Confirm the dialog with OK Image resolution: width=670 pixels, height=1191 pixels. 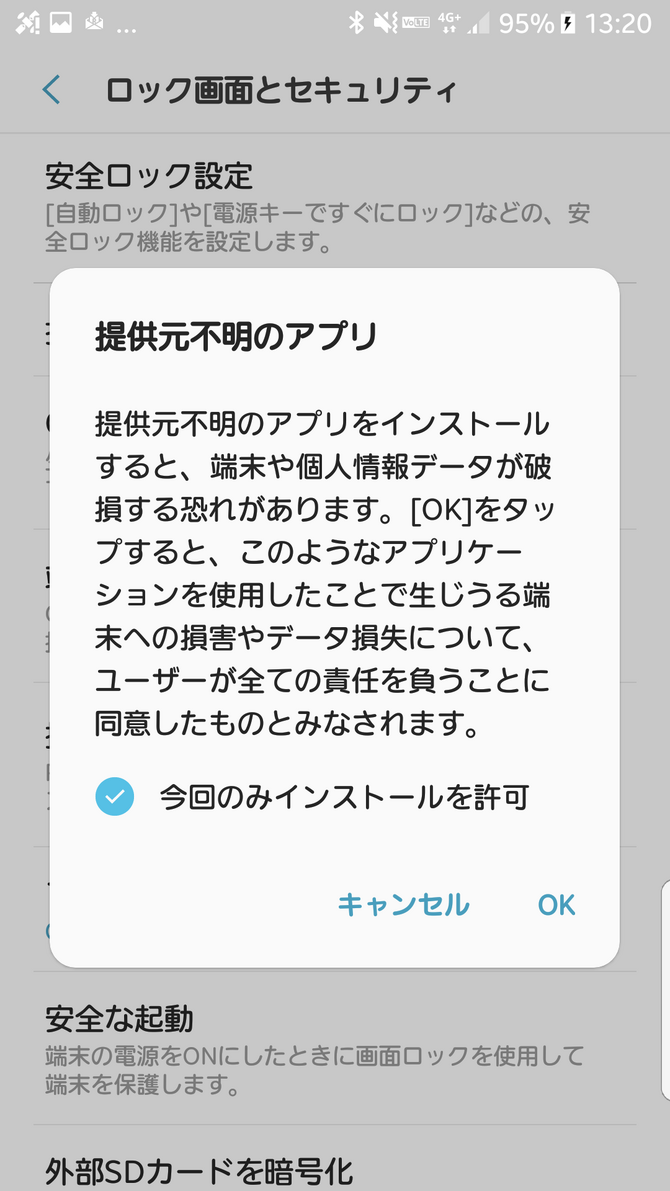click(556, 905)
